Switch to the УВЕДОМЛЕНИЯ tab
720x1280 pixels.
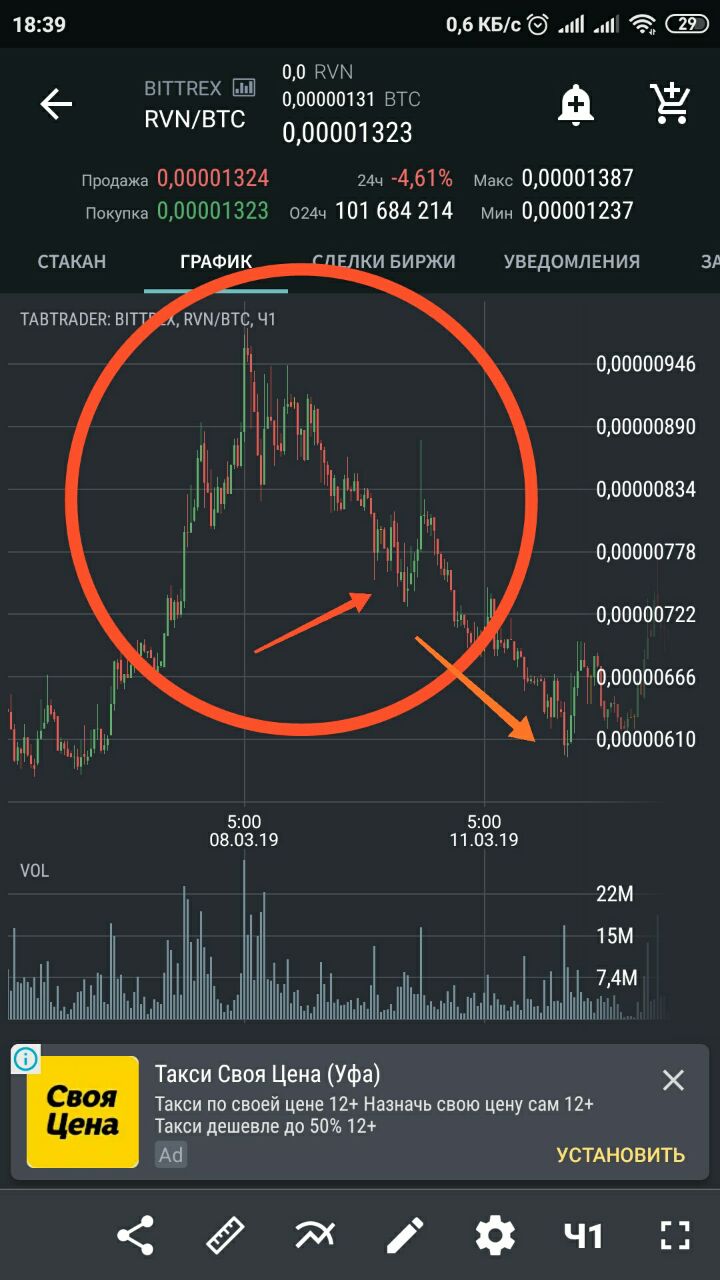tap(572, 262)
